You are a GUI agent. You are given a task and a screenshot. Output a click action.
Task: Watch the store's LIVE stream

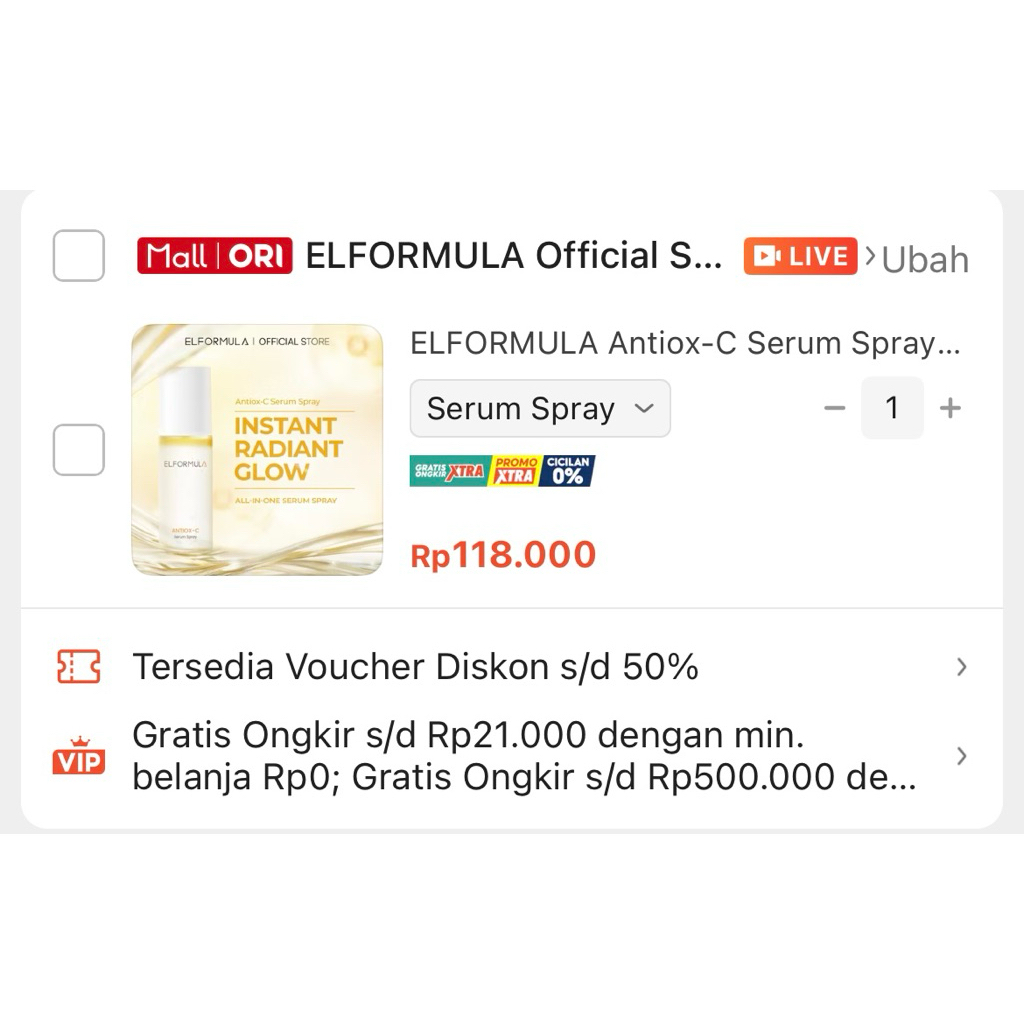(800, 256)
